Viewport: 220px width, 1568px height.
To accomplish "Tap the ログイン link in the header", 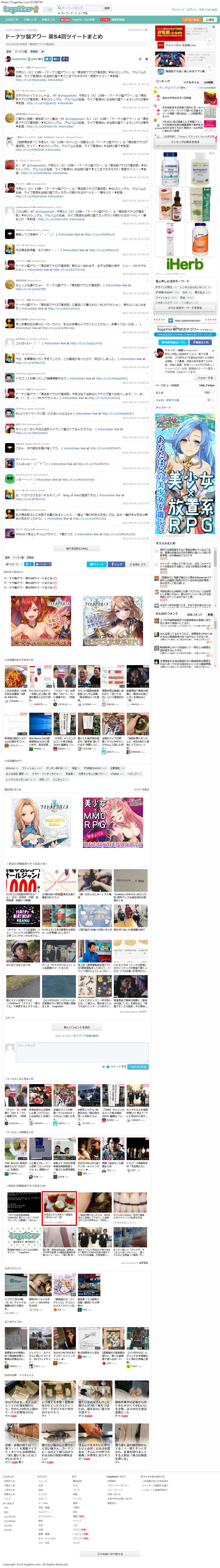I will pos(191,10).
